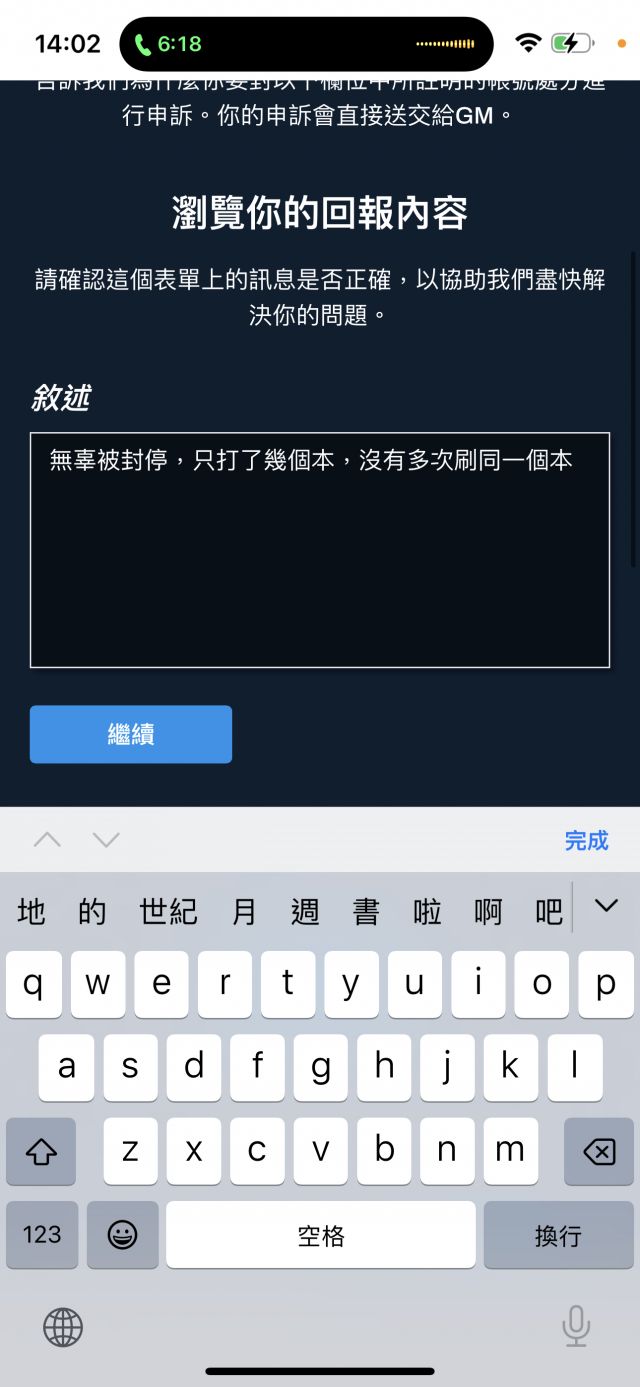This screenshot has height=1387, width=640.
Task: Start dictation with the microphone key
Action: [x=575, y=1327]
